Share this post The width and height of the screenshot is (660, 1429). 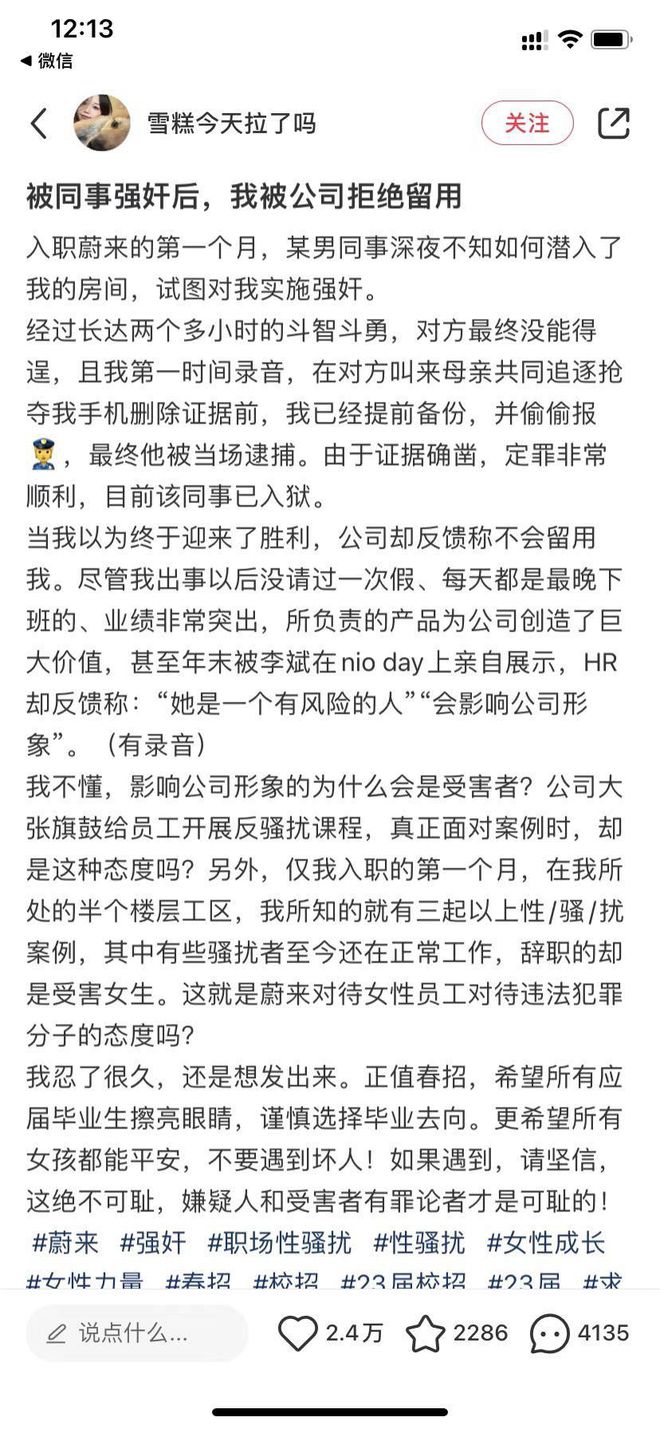click(613, 123)
